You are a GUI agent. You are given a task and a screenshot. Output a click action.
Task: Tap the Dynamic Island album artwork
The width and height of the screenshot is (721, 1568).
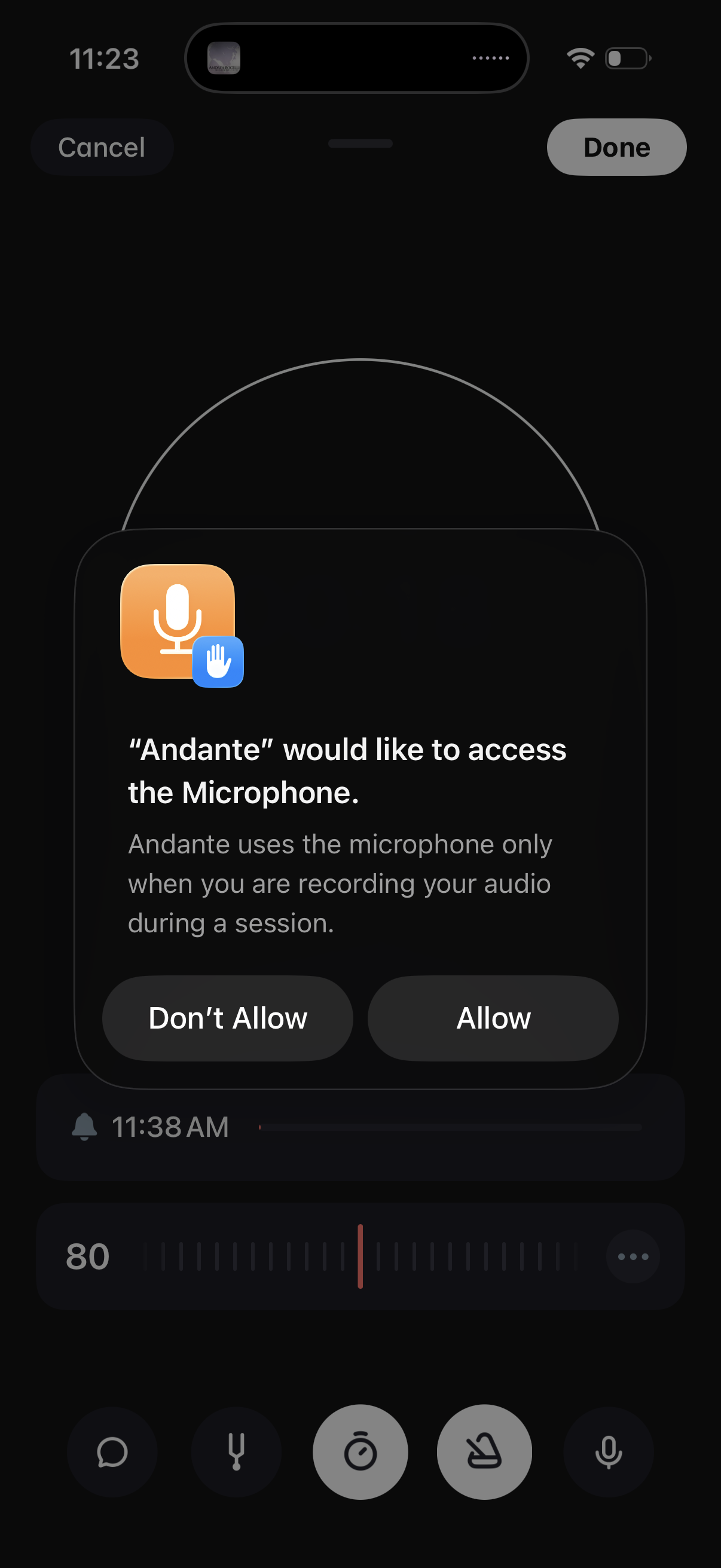point(224,58)
